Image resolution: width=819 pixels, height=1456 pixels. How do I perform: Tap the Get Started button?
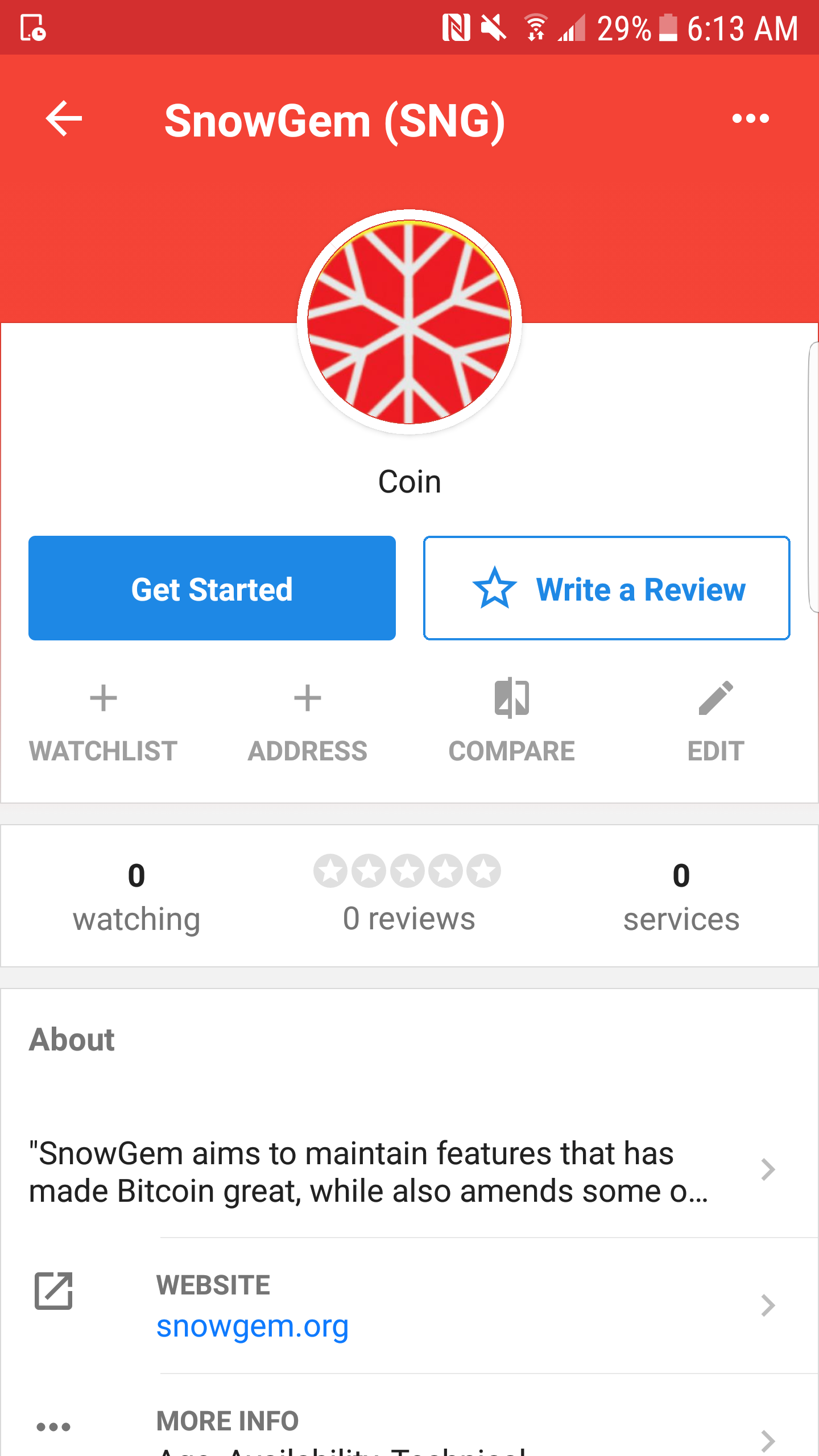[x=212, y=588]
